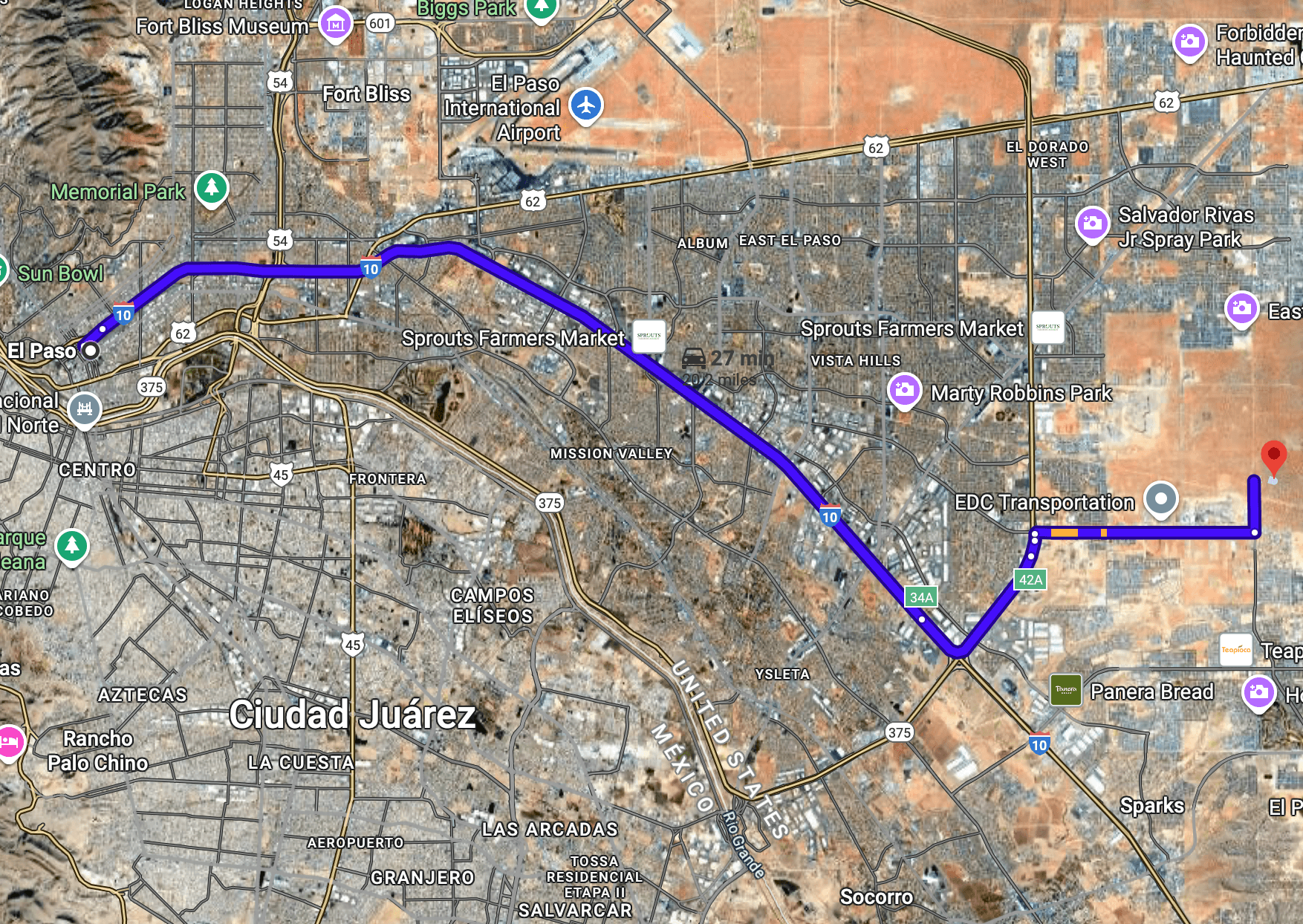1303x924 pixels.
Task: Open Marty Robbins Park place pin
Action: [904, 390]
